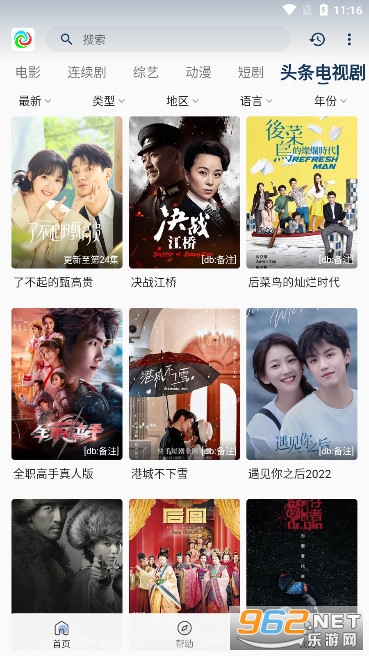The image size is (369, 656).
Task: Open the search box
Action: click(x=168, y=39)
